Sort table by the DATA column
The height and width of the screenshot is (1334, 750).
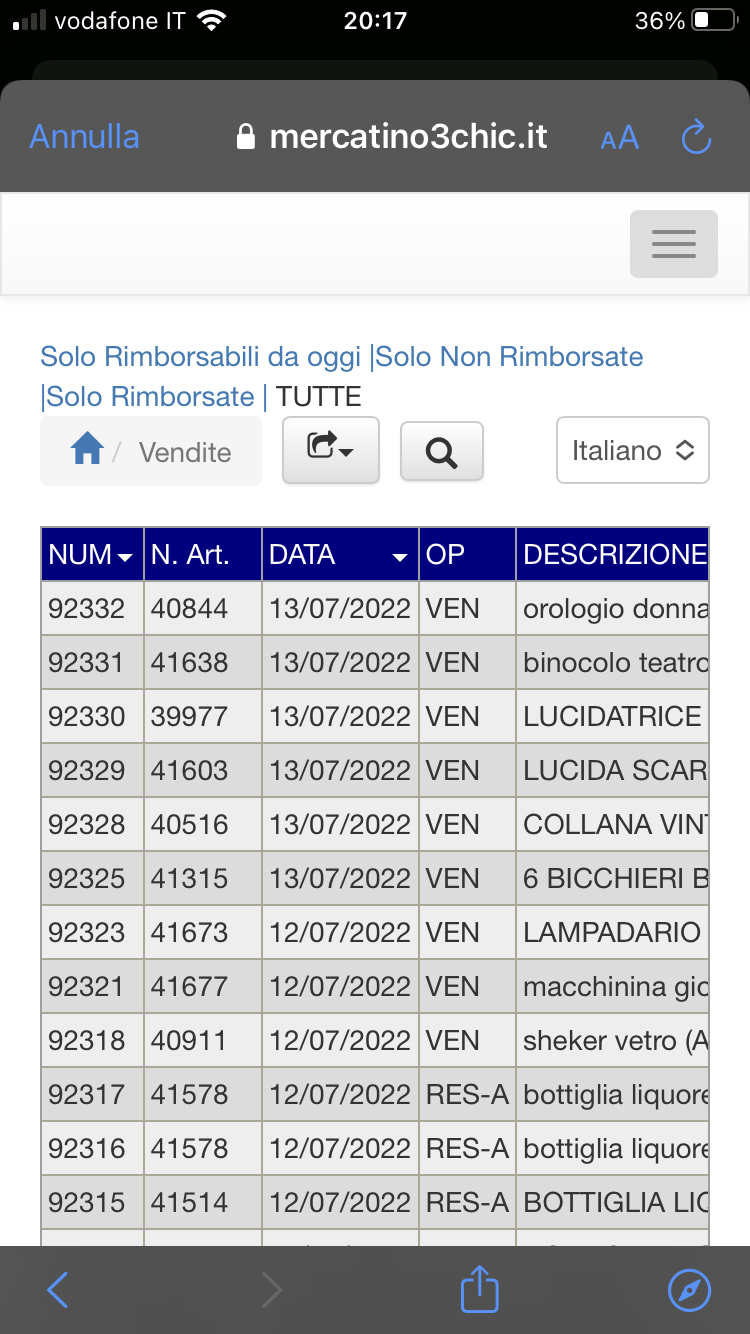[x=340, y=555]
